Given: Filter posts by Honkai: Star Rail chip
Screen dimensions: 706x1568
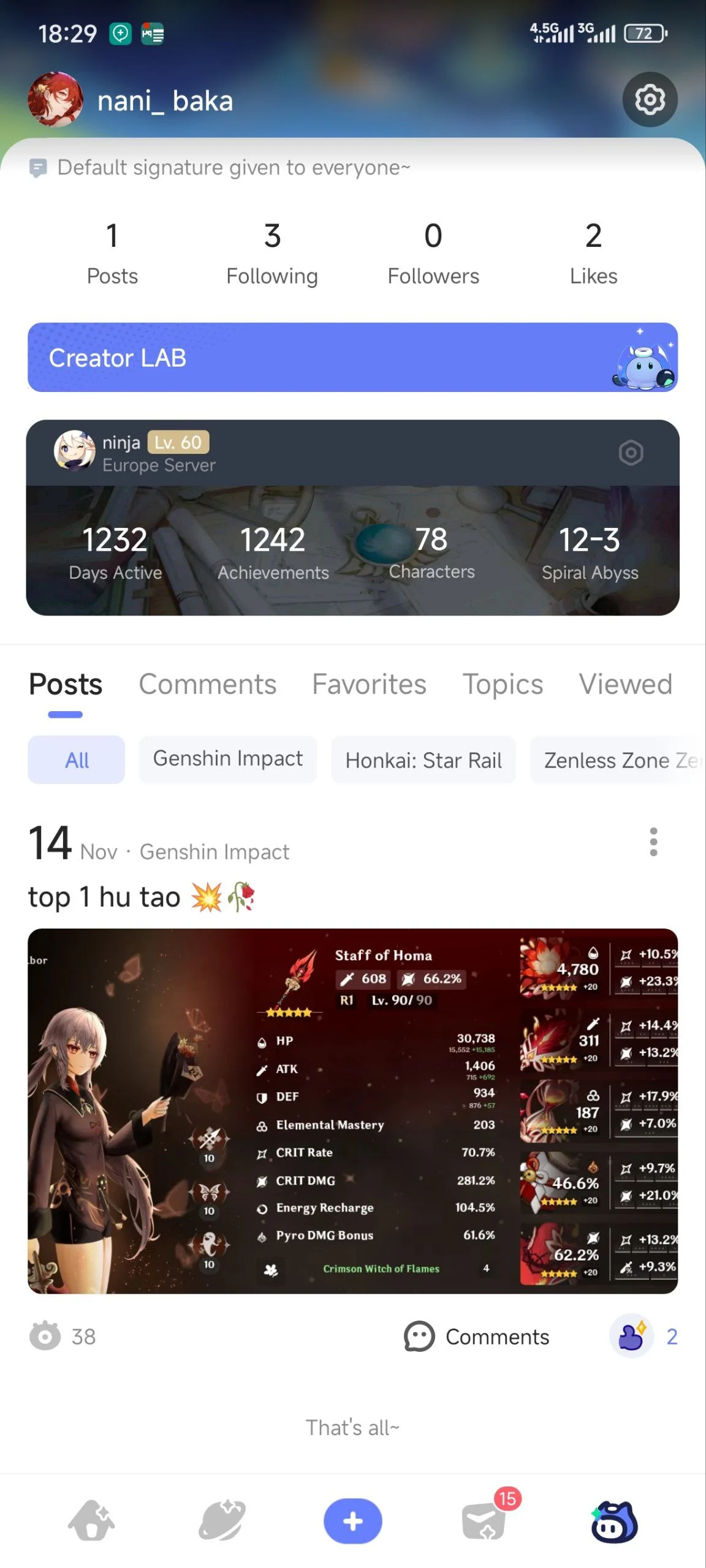Looking at the screenshot, I should [x=423, y=760].
